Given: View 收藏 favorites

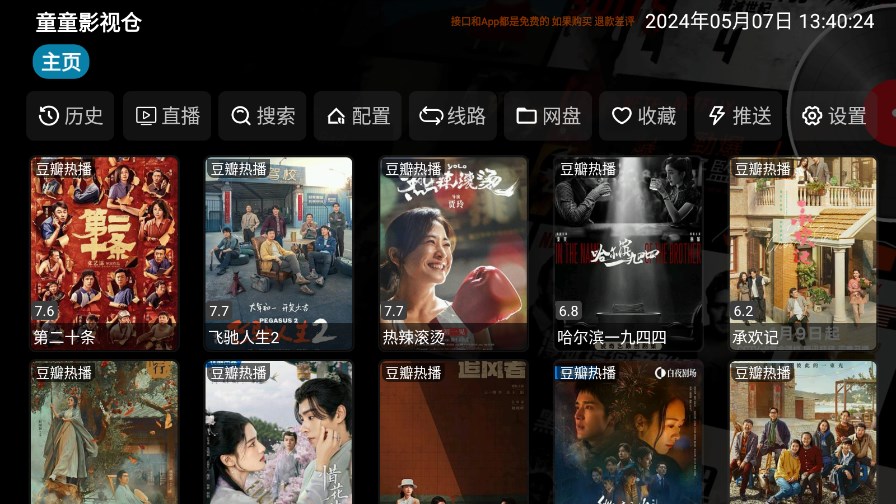Looking at the screenshot, I should (642, 116).
